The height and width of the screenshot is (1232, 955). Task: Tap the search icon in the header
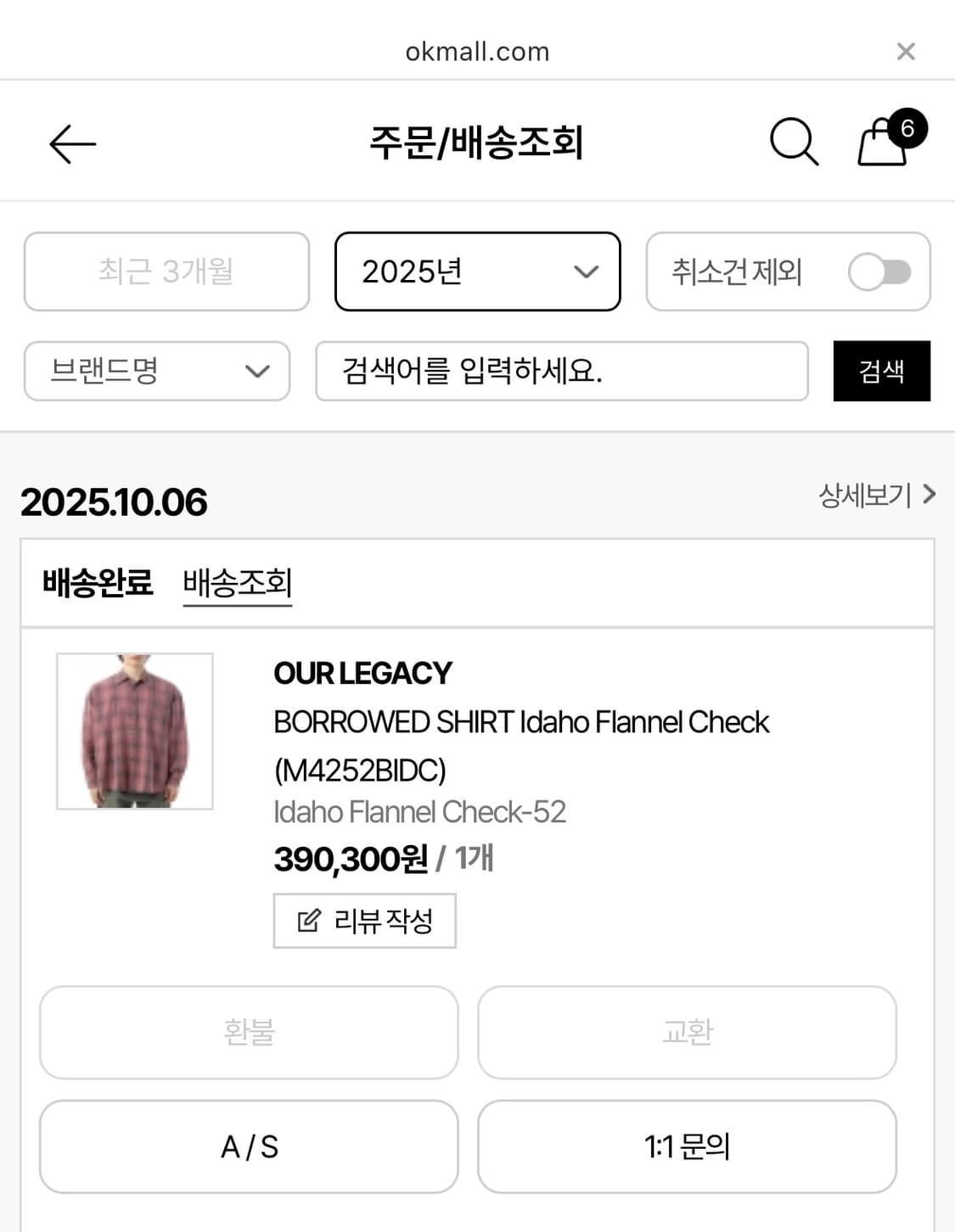[x=795, y=141]
